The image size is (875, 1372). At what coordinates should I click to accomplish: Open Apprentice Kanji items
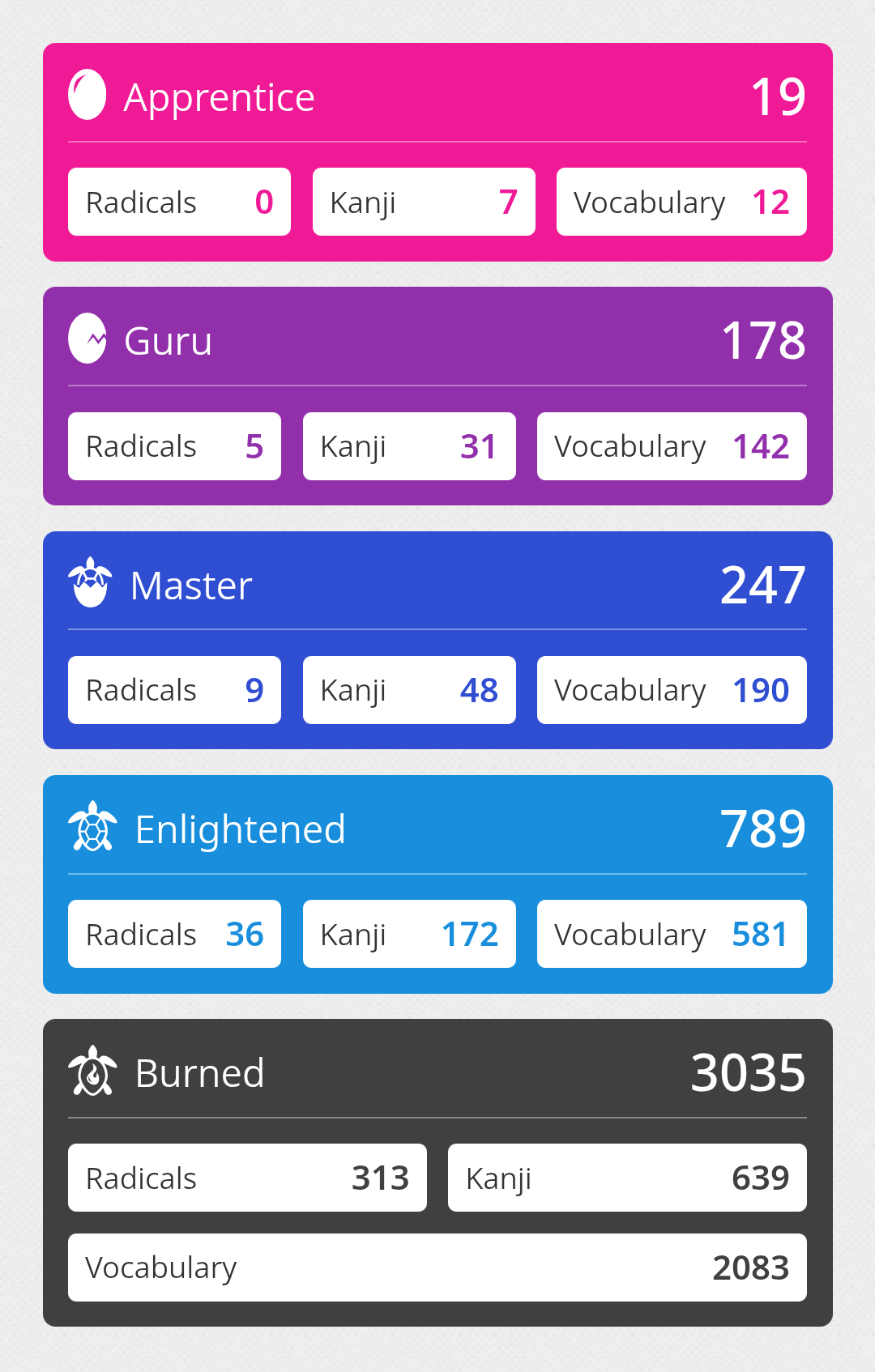pyautogui.click(x=424, y=202)
